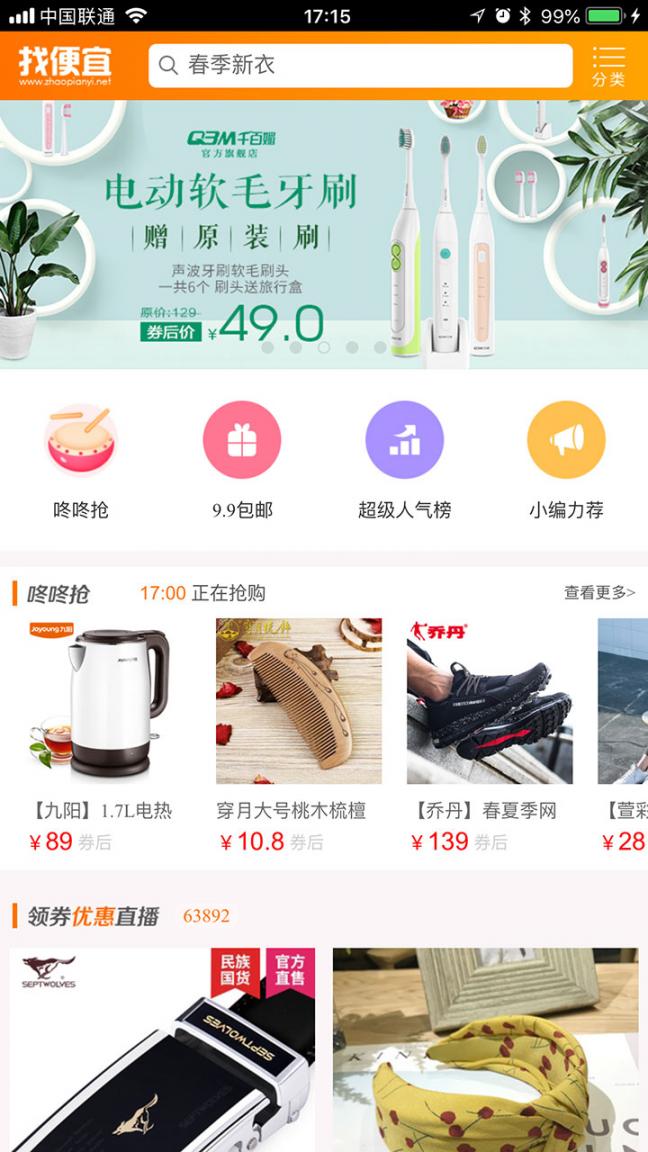Select the third banner page indicator dot

pos(323,348)
